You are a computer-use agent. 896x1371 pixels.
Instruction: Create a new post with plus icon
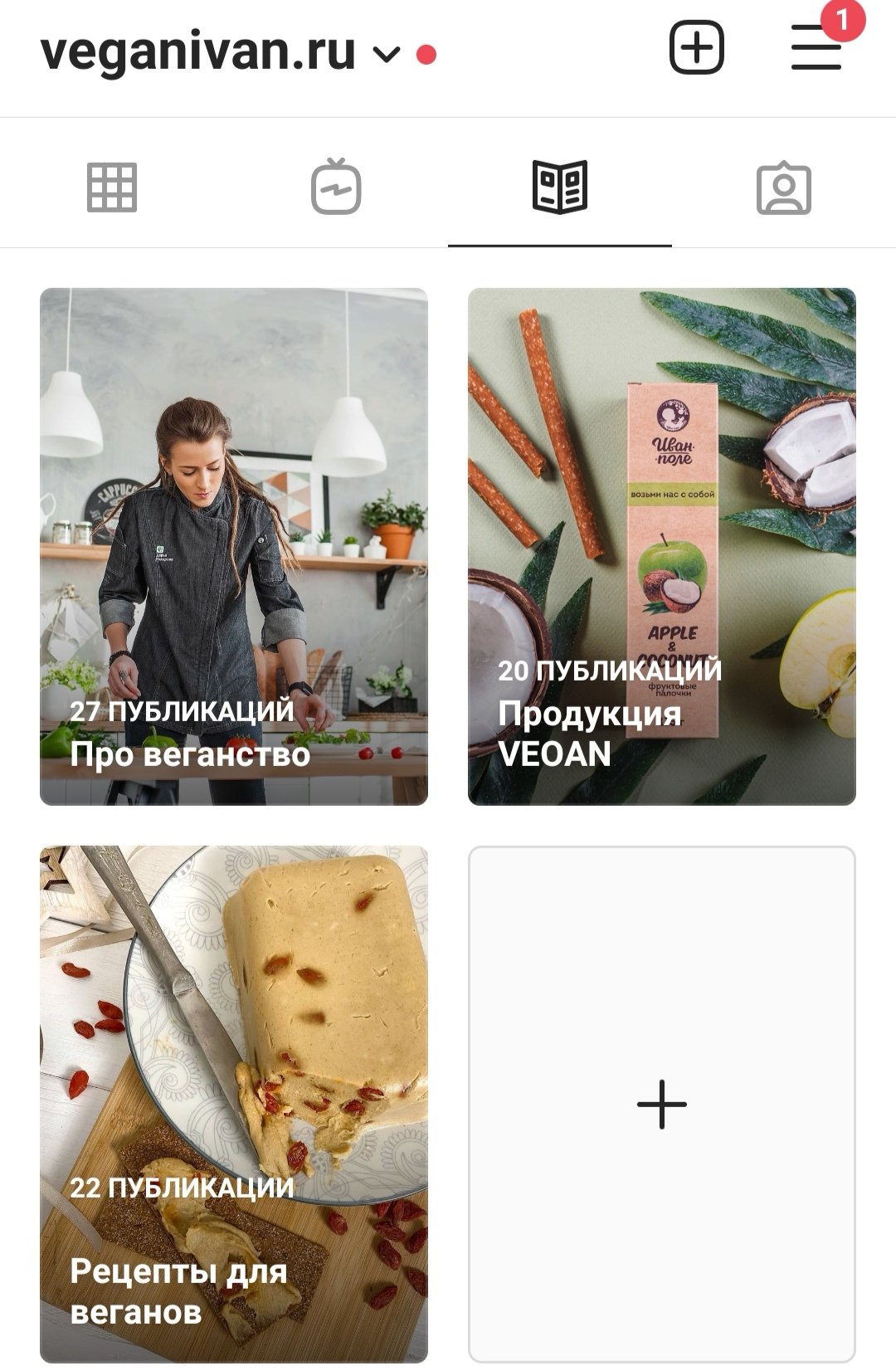(696, 47)
